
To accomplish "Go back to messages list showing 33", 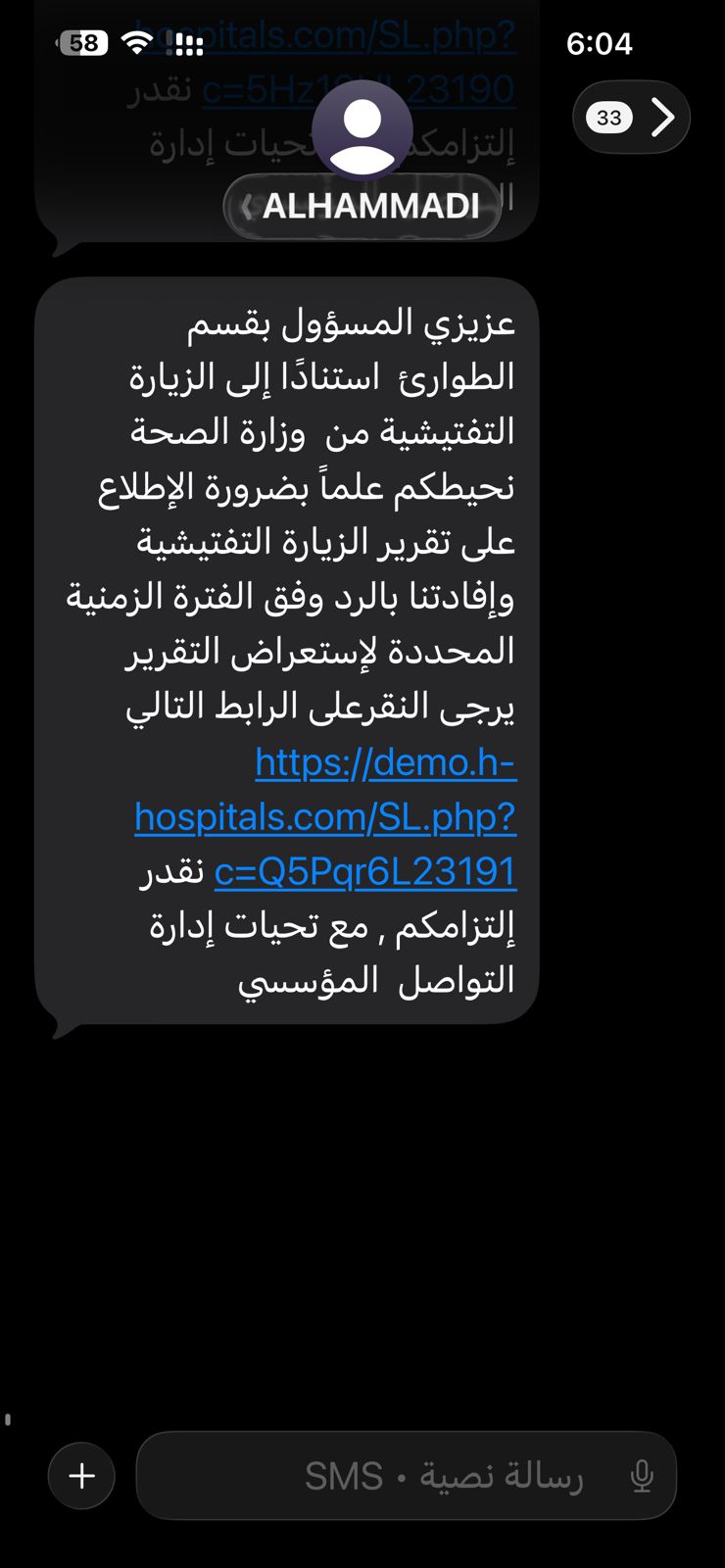I will coord(631,118).
